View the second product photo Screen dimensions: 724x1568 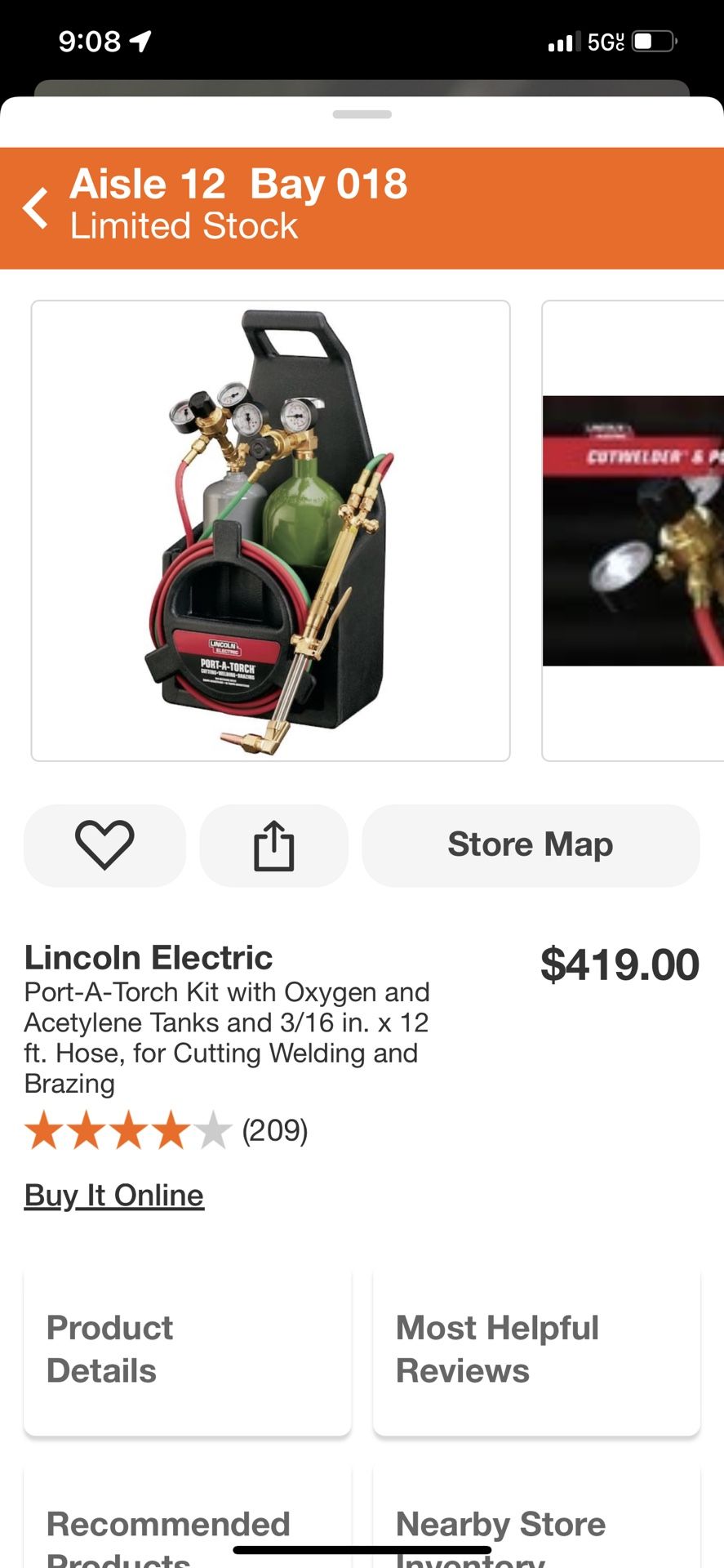(633, 531)
